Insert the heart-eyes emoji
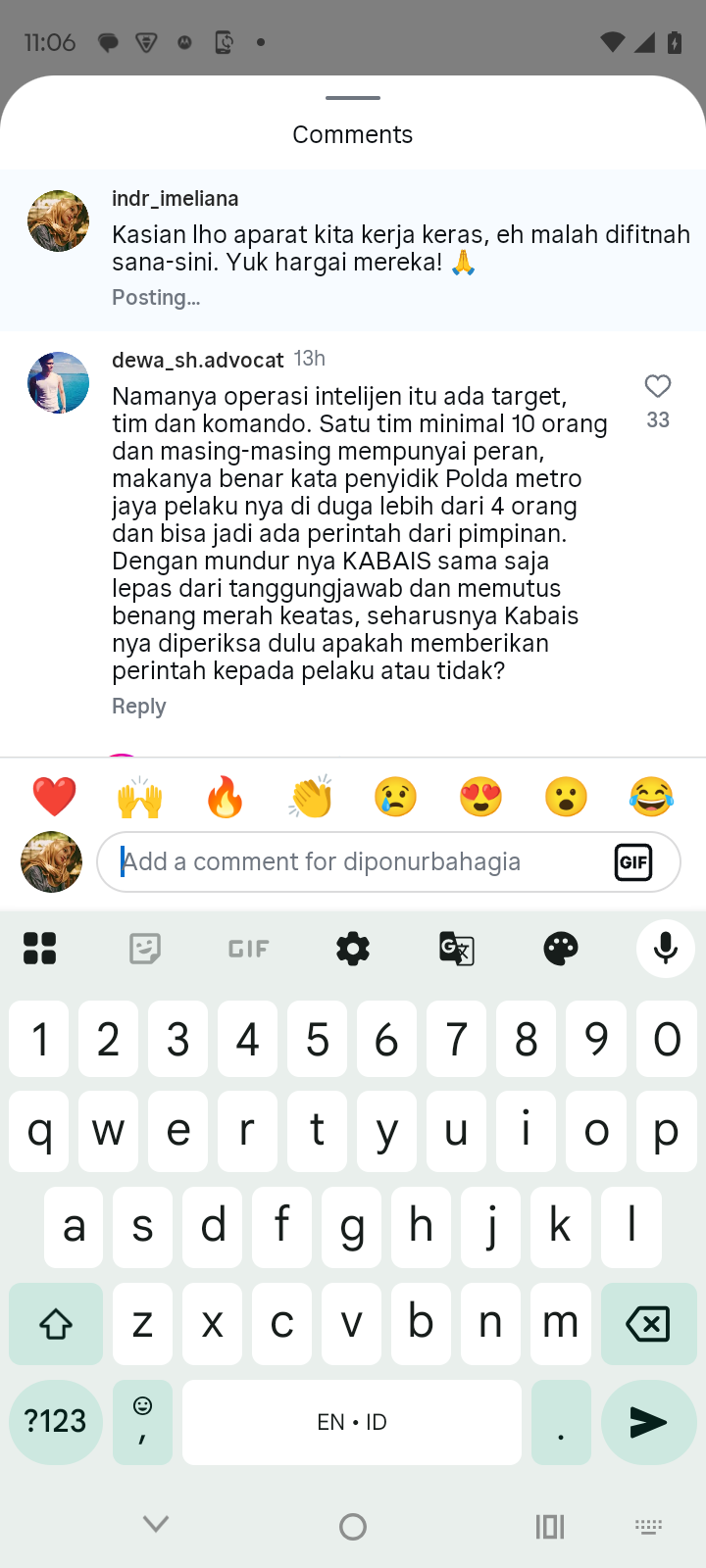This screenshot has height=1568, width=706. pyautogui.click(x=480, y=797)
